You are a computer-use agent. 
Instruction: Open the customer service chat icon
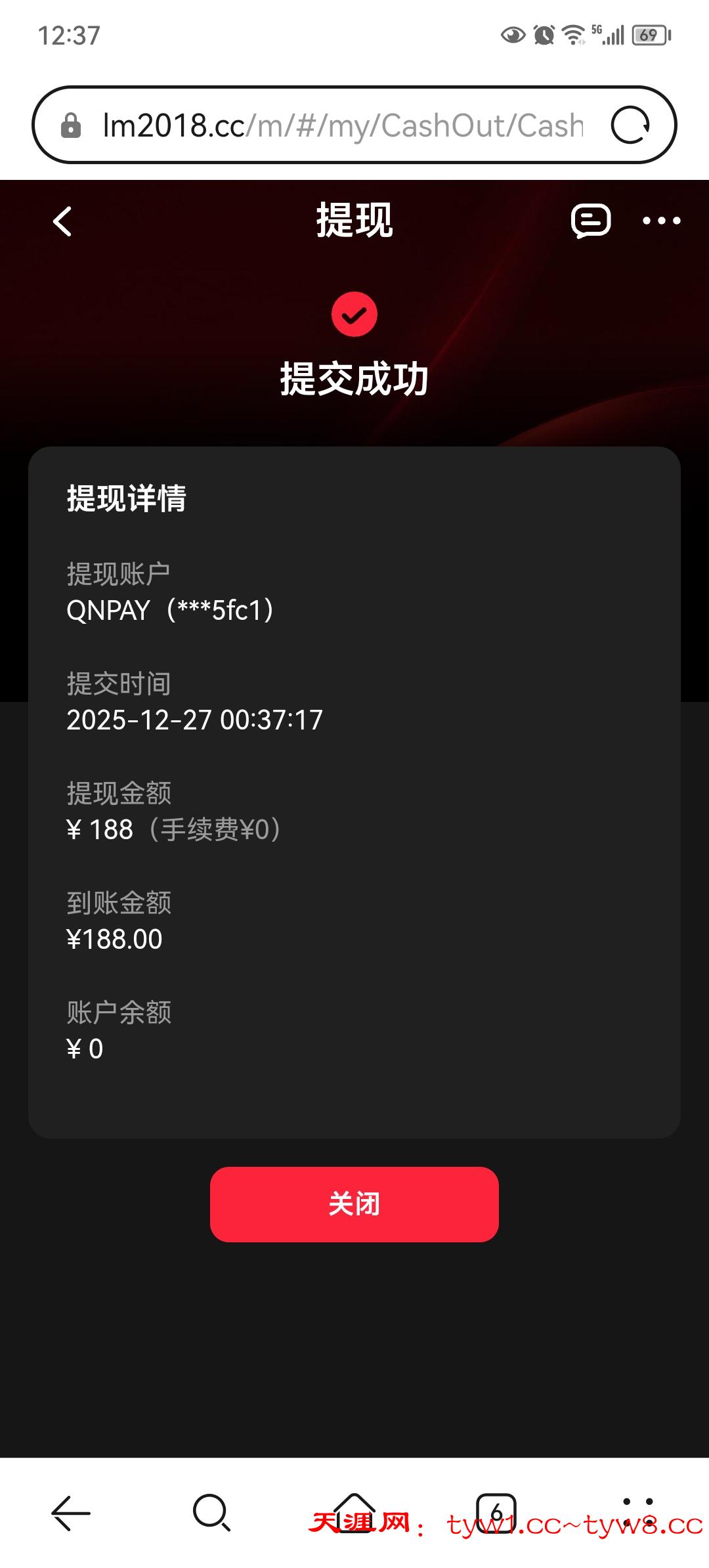pyautogui.click(x=590, y=221)
